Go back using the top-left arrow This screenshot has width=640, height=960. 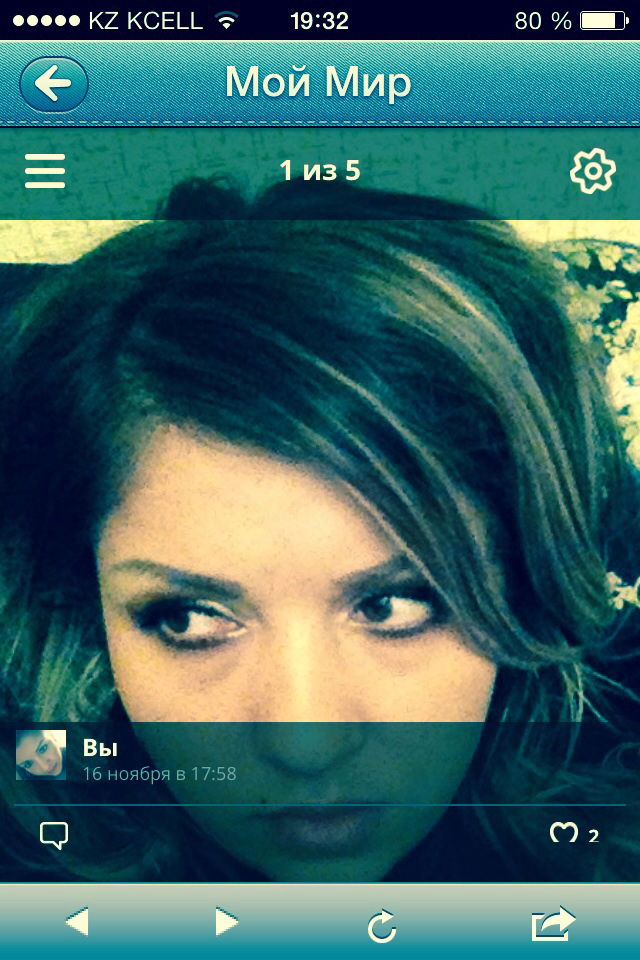coord(54,83)
